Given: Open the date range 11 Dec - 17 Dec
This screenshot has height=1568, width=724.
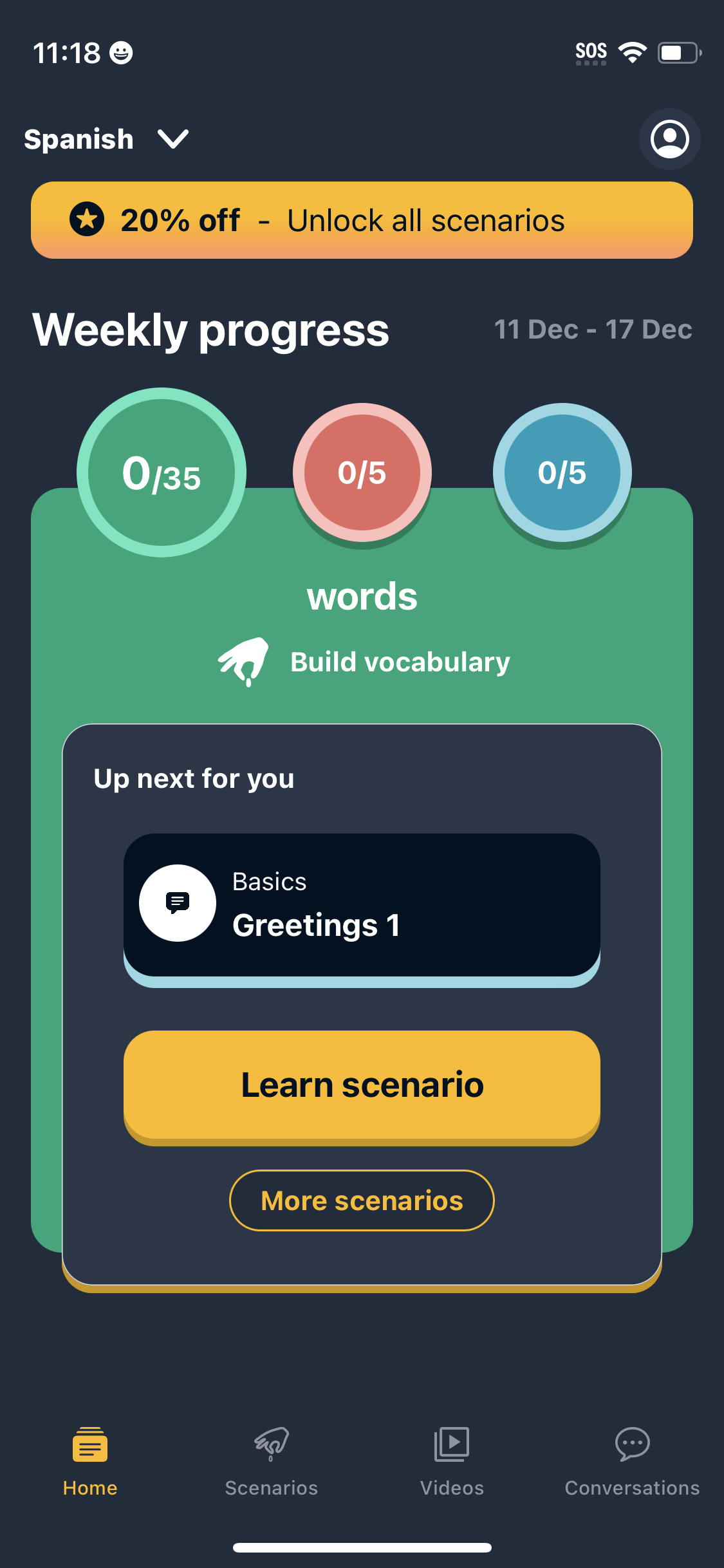Looking at the screenshot, I should [593, 329].
